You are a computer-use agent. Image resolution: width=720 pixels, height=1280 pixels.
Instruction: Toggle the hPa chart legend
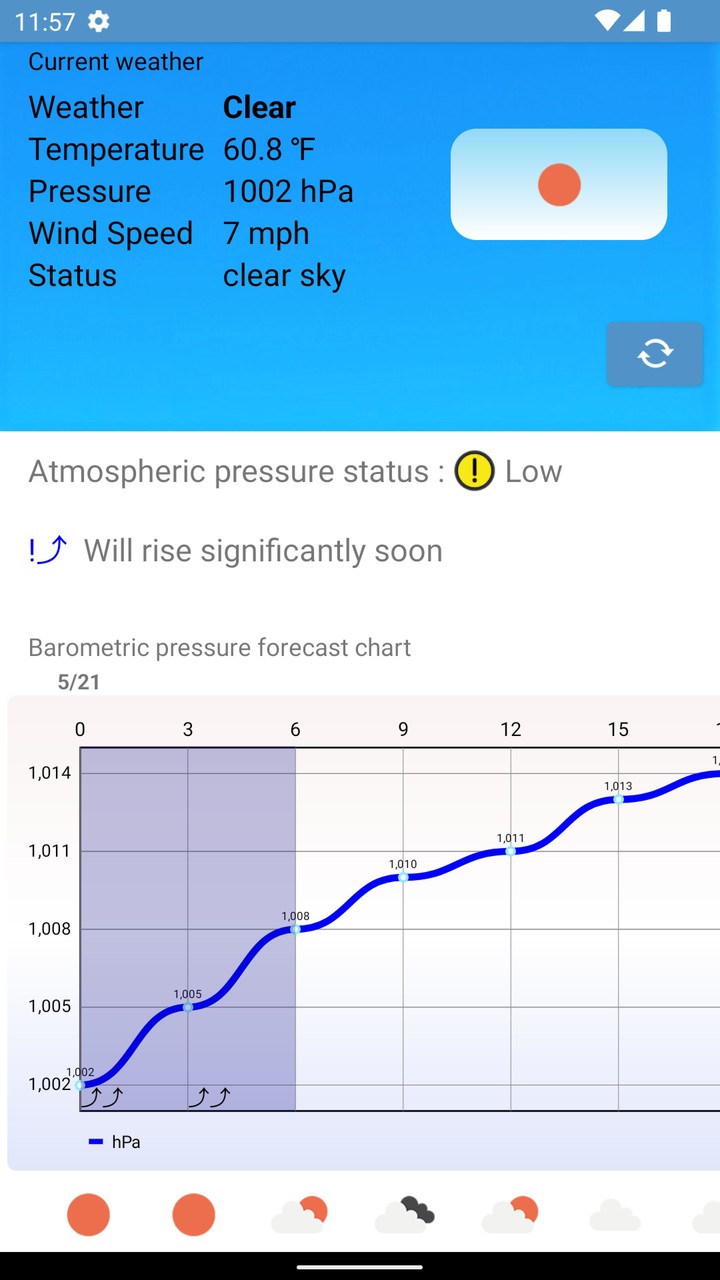pos(115,1141)
